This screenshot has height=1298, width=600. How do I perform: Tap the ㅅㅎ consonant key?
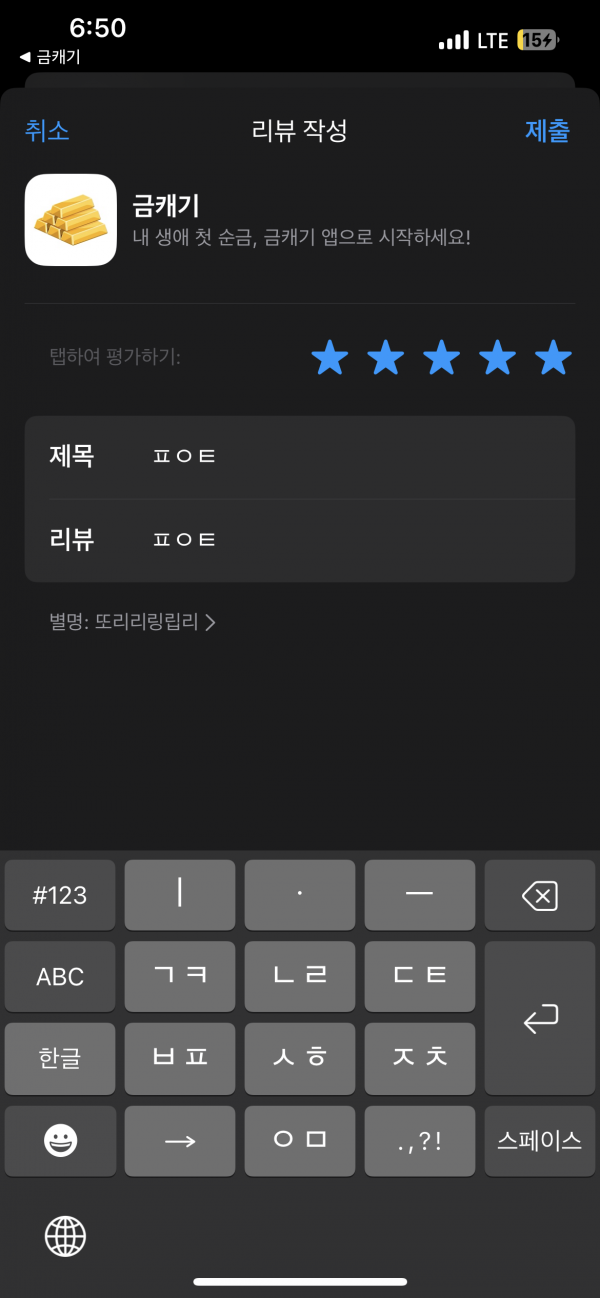300,1059
